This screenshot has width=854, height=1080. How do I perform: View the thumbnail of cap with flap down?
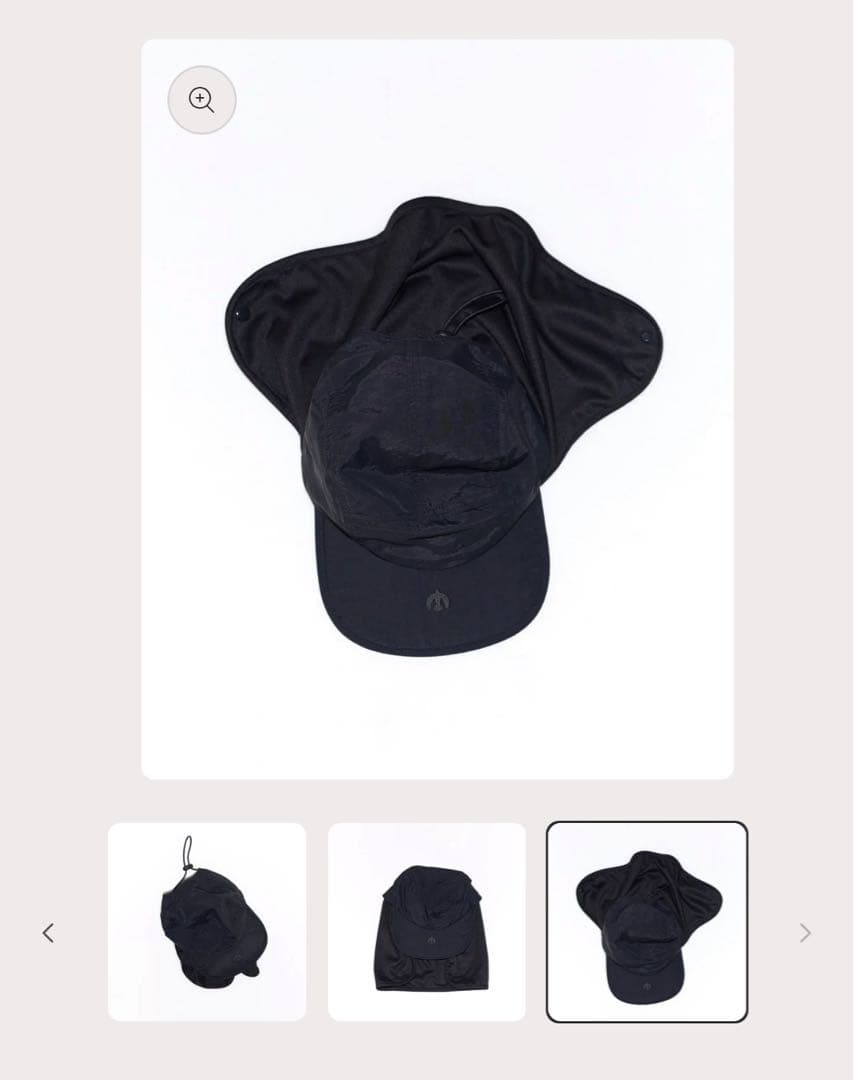pos(427,922)
